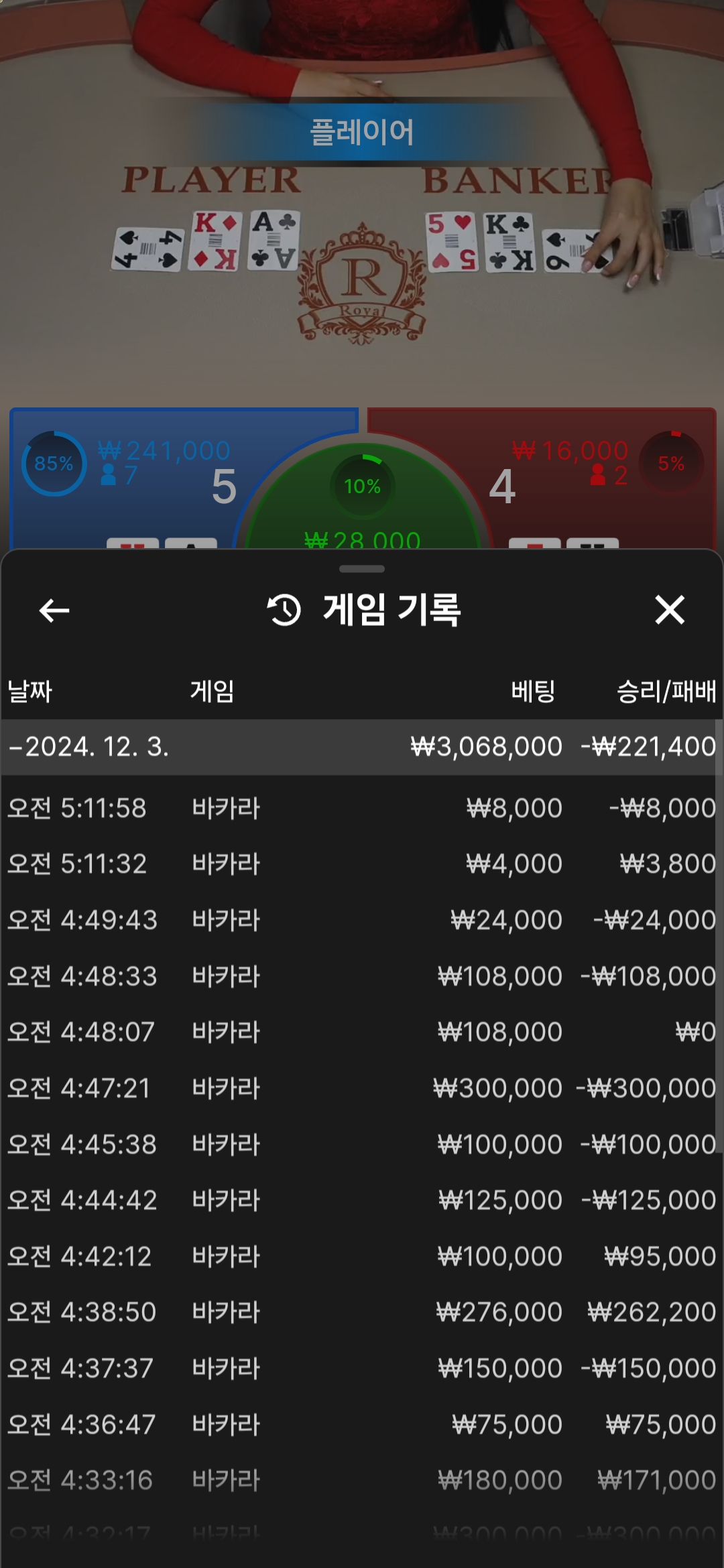The image size is (724, 1568).
Task: Open the 오전 4:48:33 baccarat round
Action: [x=361, y=976]
